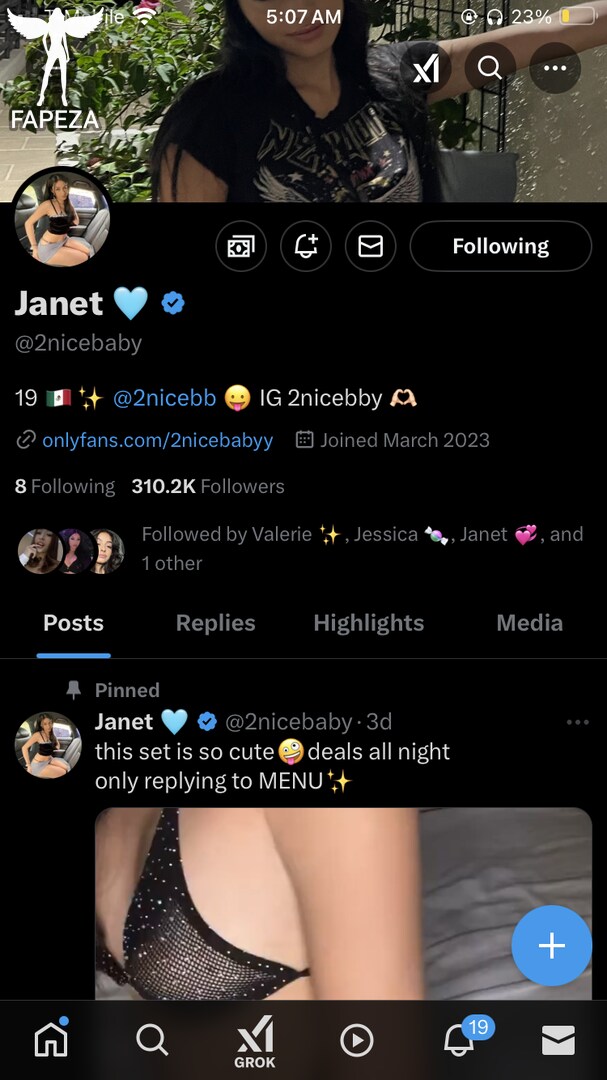Tap the Following button to unfollow
607x1080 pixels.
click(500, 246)
